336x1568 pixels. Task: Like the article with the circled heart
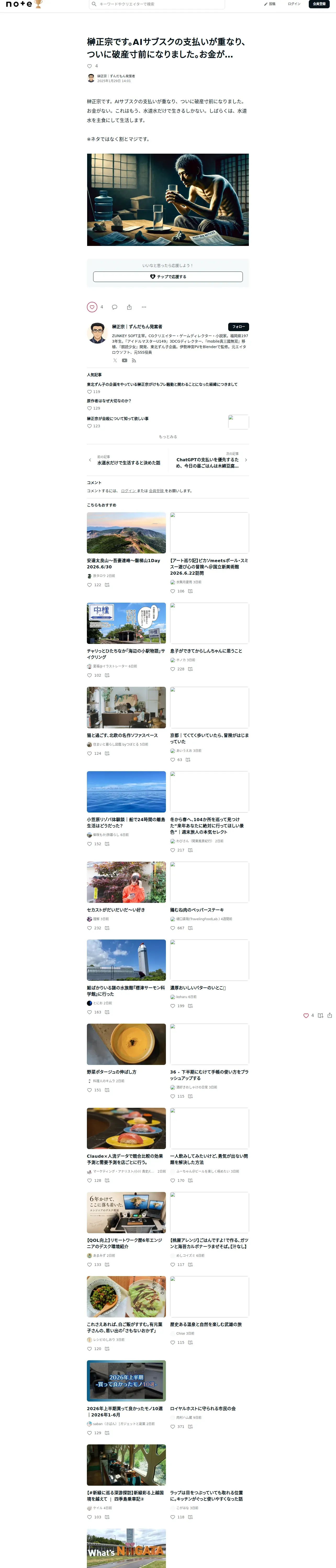[x=92, y=307]
